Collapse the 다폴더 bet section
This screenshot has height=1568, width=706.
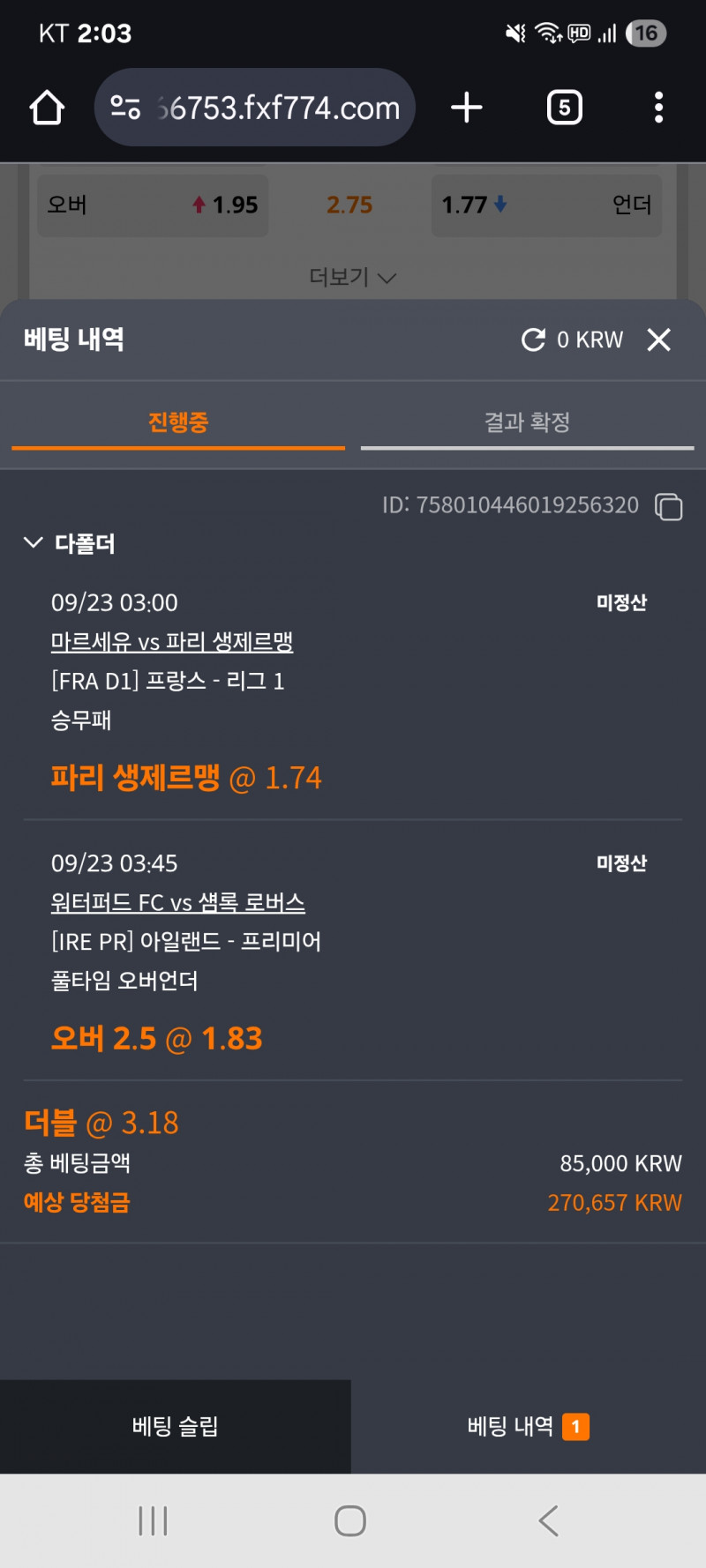[x=34, y=542]
